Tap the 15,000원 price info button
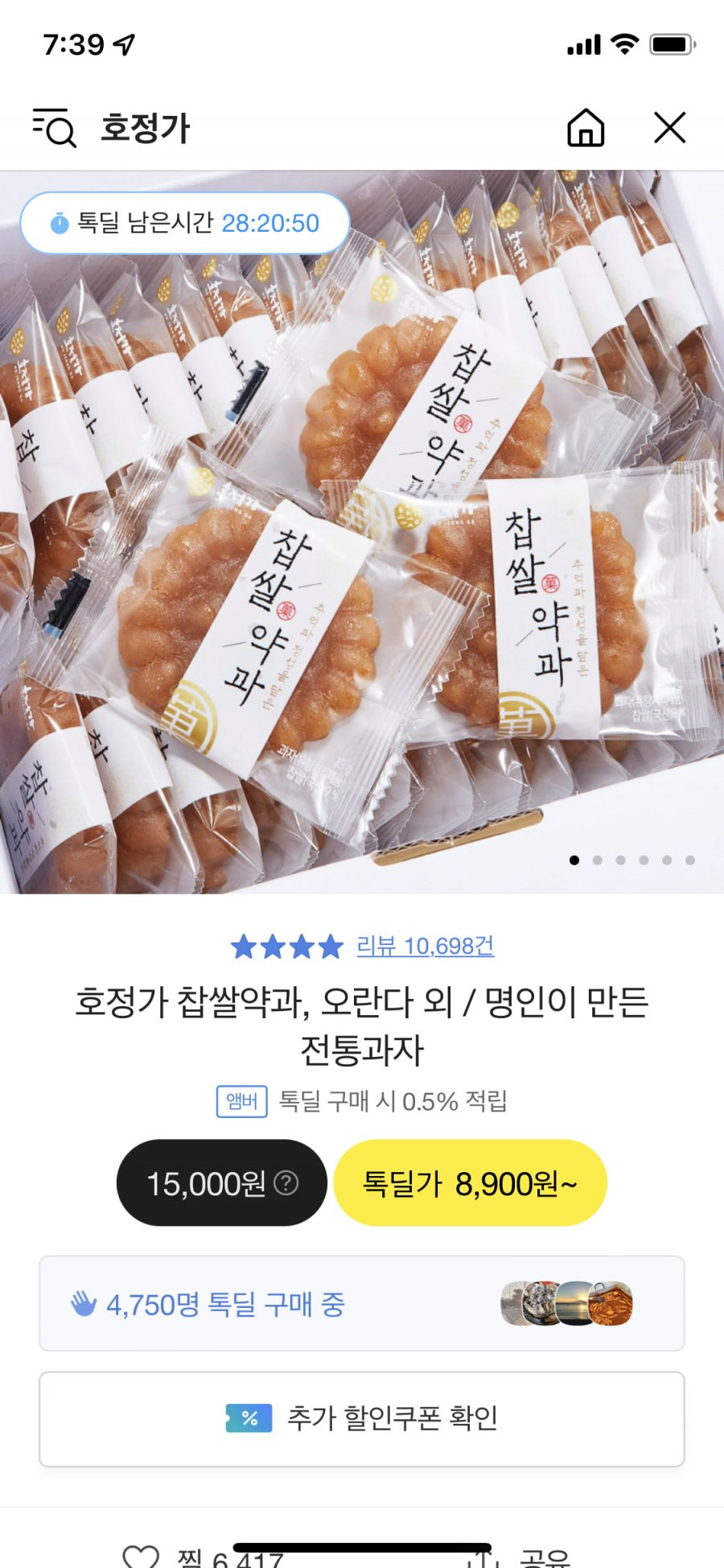724x1568 pixels. tap(222, 1183)
